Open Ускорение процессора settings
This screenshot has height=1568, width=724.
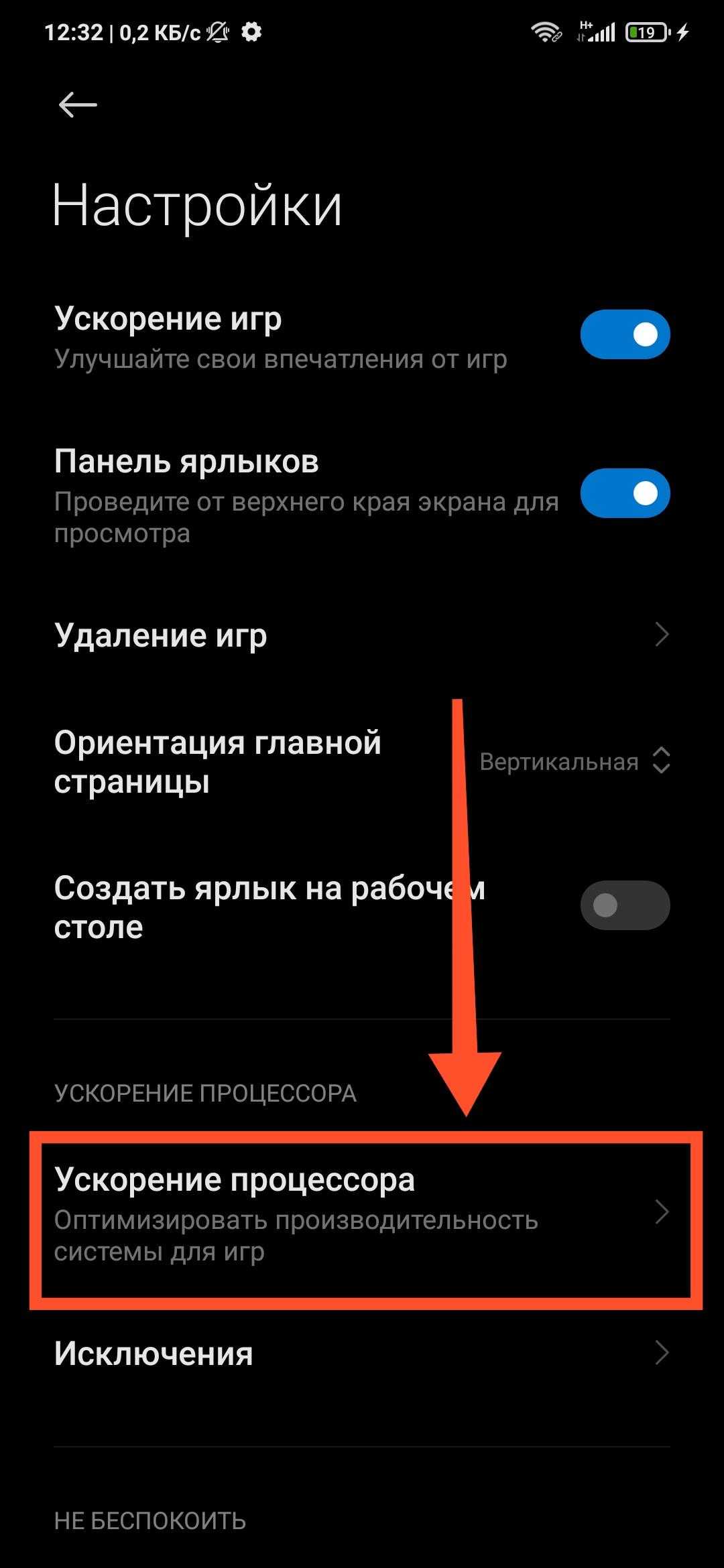click(x=362, y=1214)
